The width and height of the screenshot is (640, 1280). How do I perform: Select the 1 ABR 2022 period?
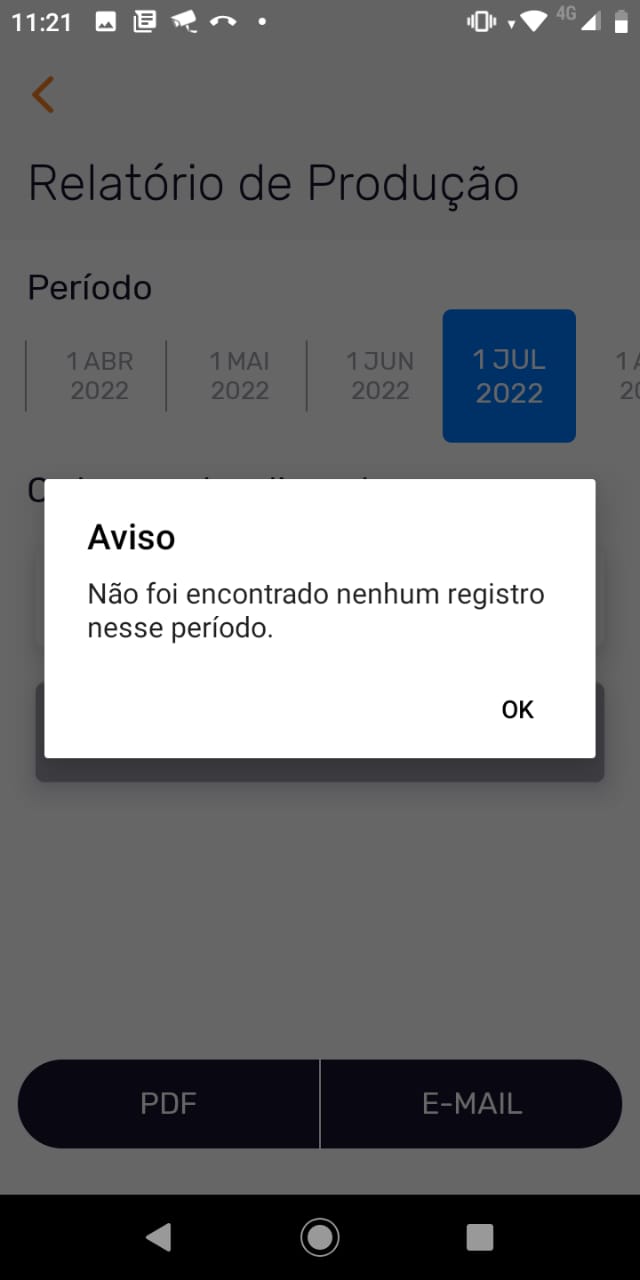click(x=99, y=375)
